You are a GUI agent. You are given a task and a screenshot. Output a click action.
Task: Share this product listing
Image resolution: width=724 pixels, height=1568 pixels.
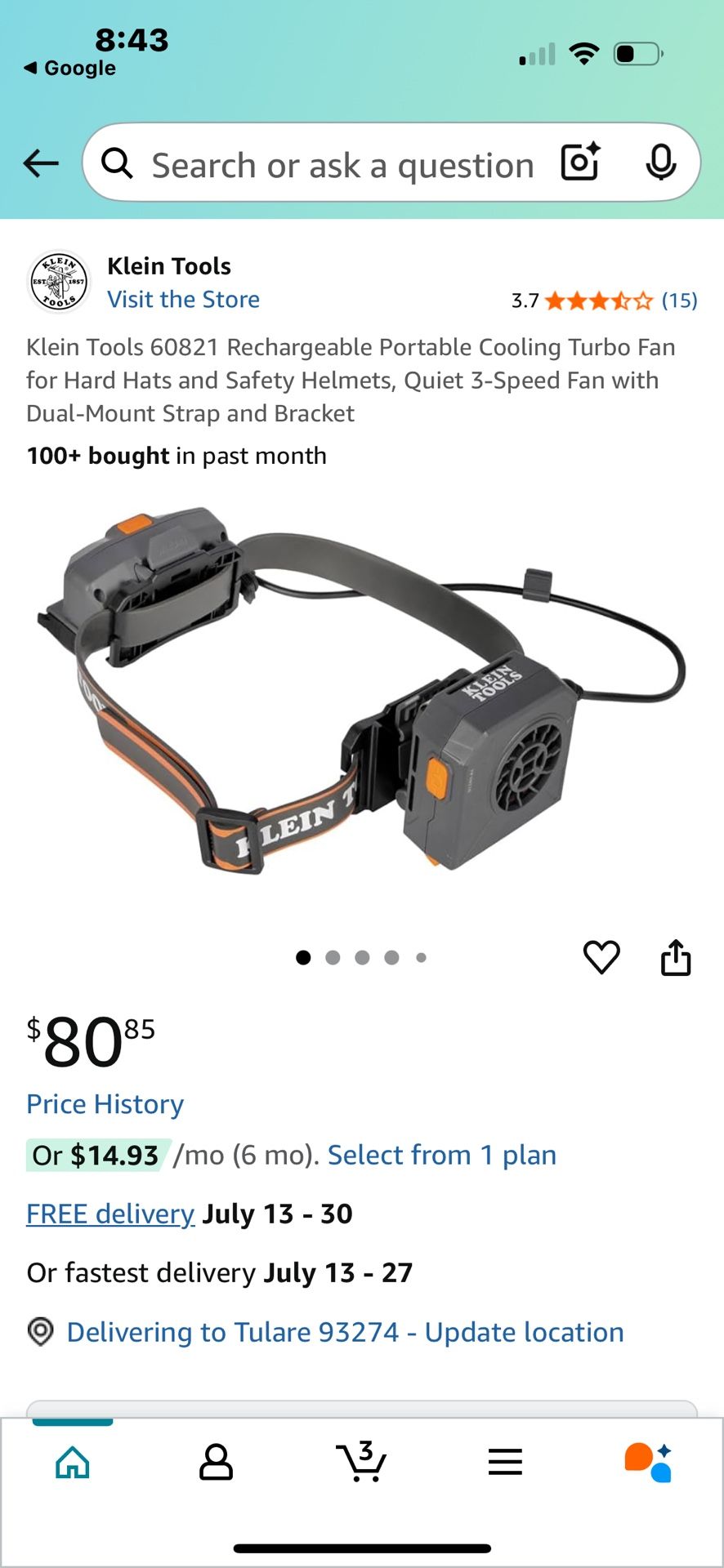[x=676, y=957]
